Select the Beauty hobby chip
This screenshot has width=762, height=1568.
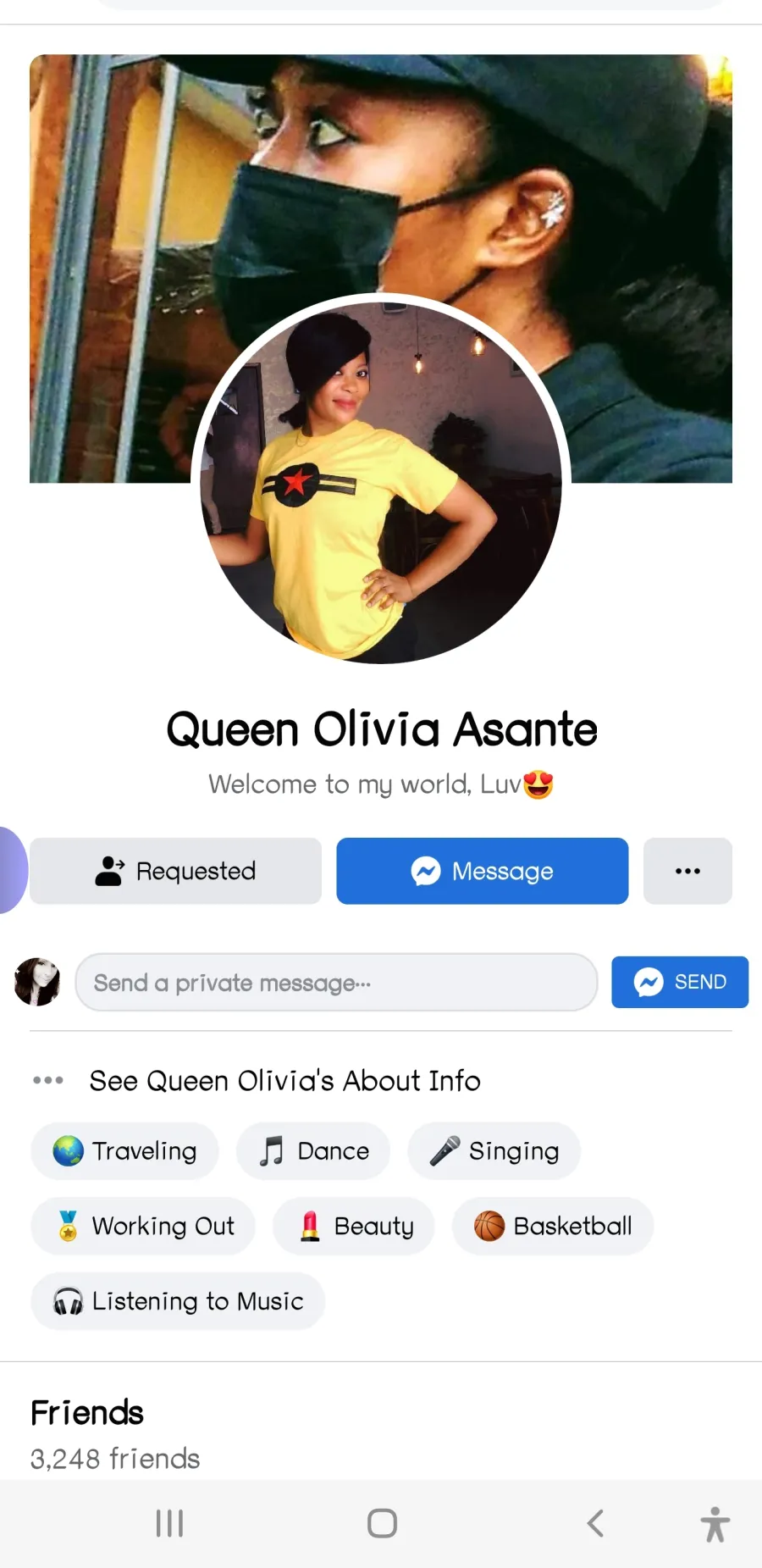(x=354, y=1226)
